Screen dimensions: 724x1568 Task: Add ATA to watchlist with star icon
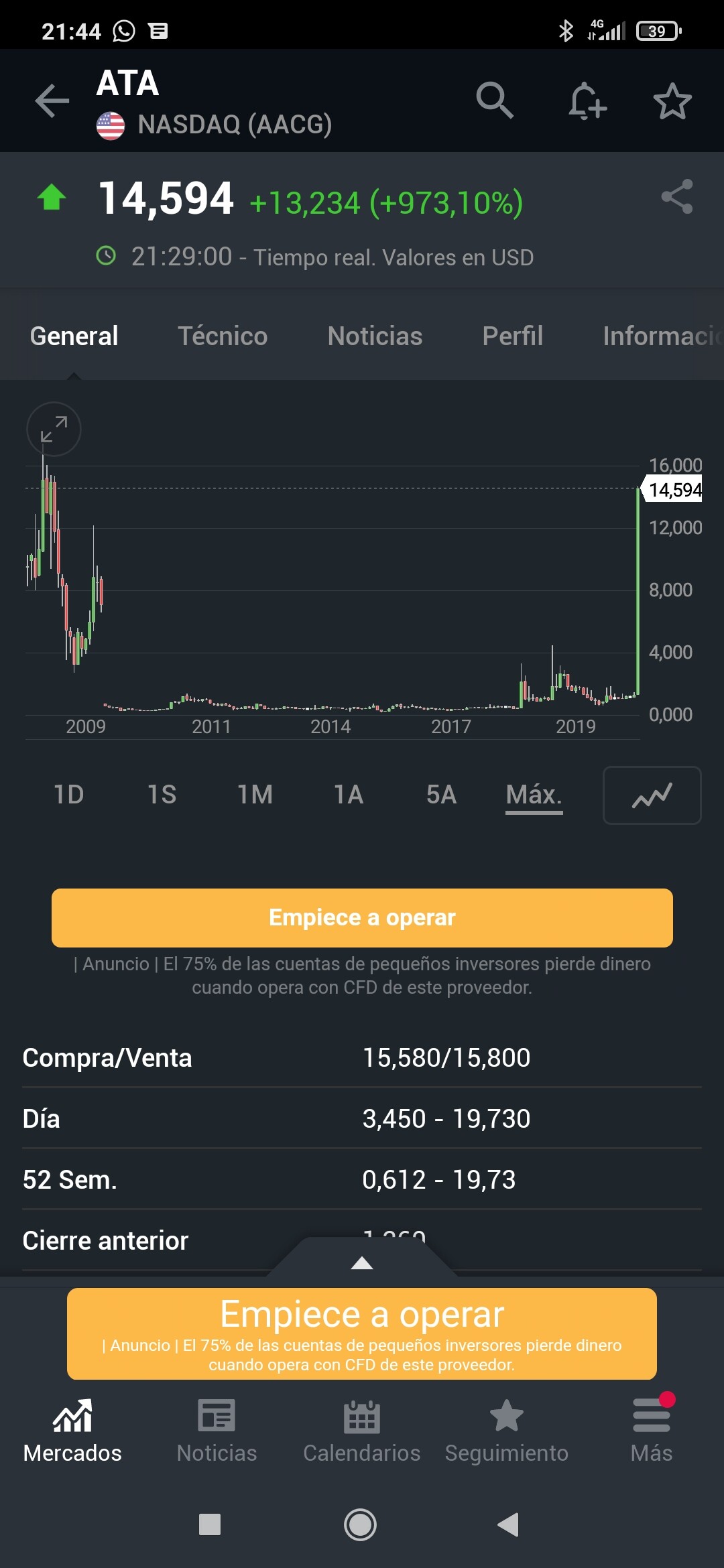pos(672,101)
